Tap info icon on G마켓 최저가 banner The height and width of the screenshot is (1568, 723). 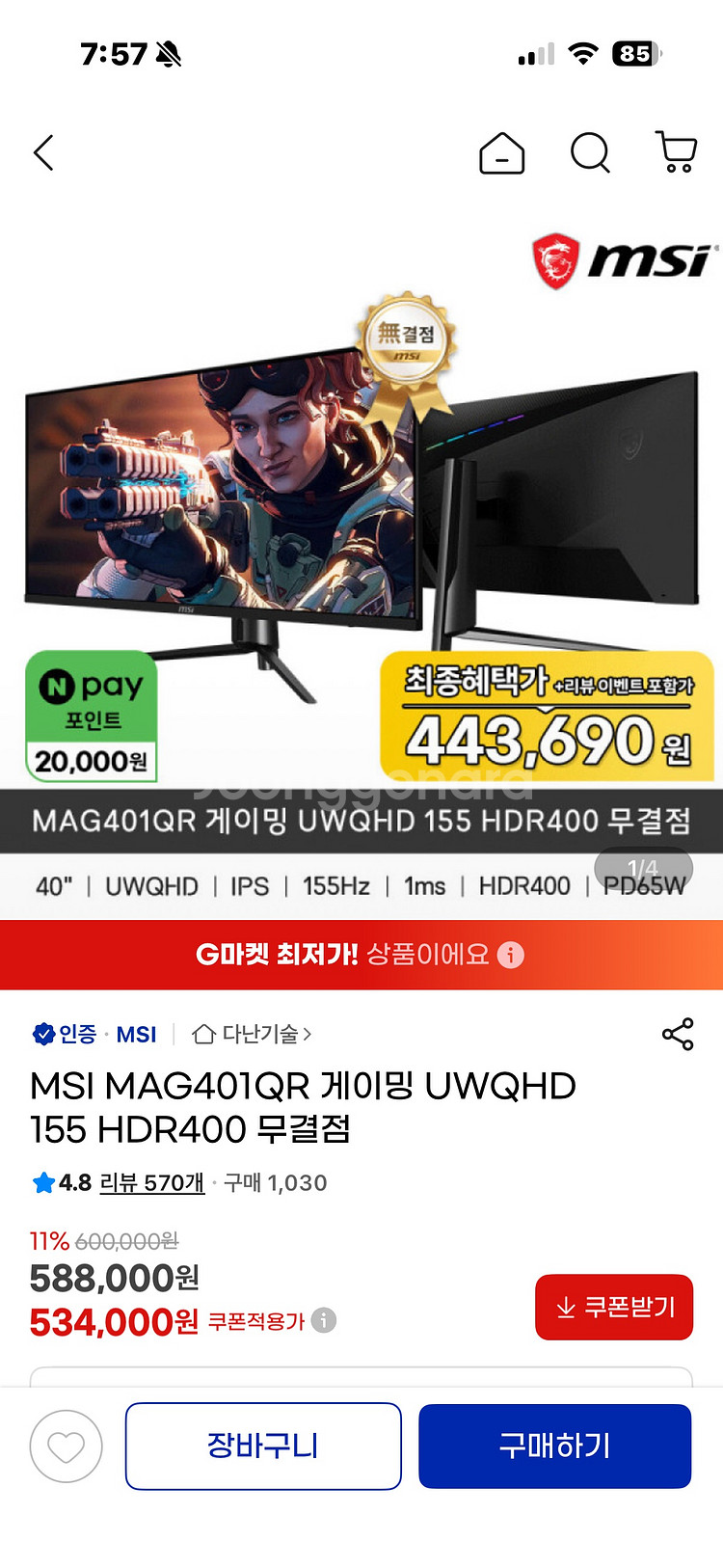510,955
